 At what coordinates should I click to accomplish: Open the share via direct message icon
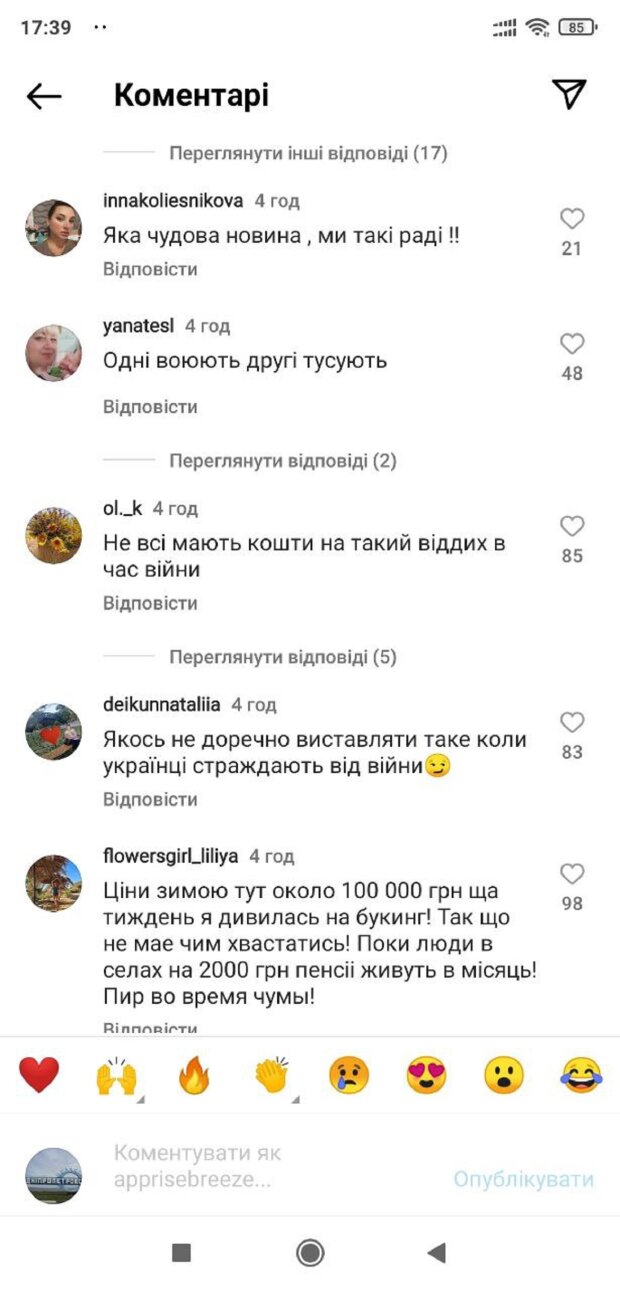(x=568, y=94)
